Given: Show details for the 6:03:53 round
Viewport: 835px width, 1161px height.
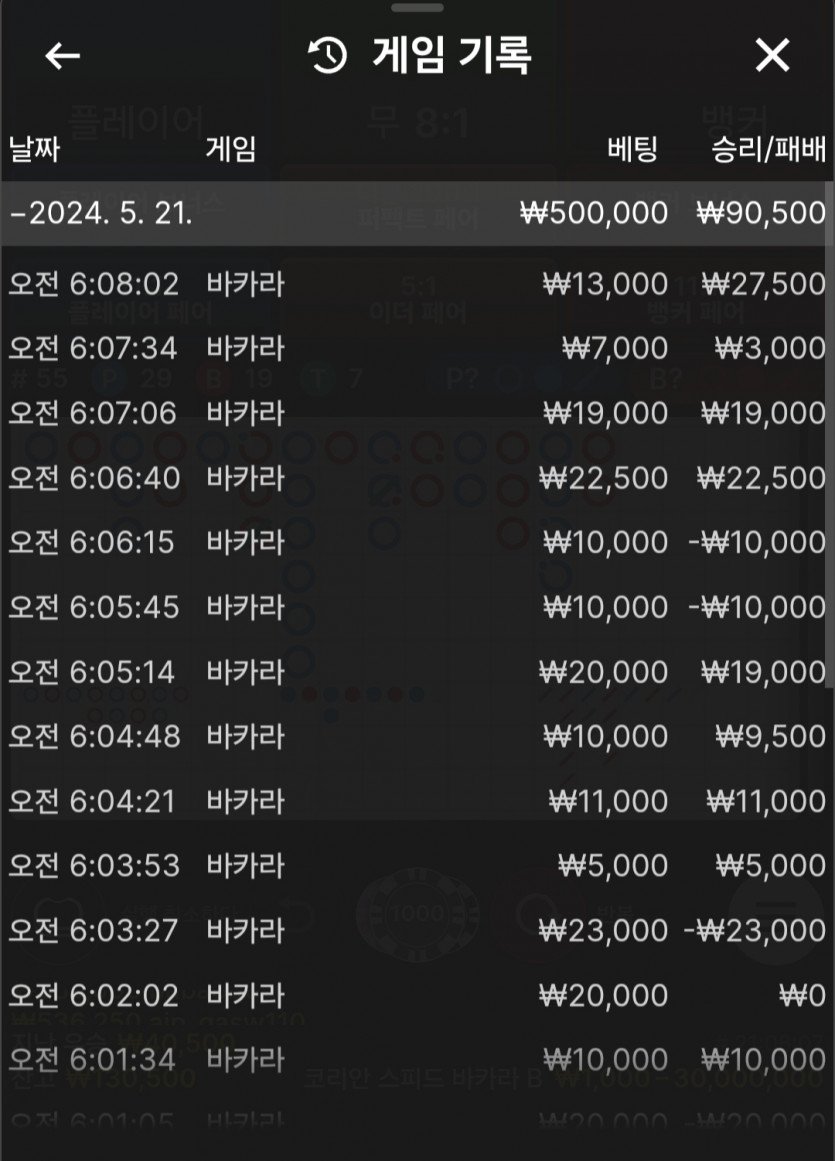Looking at the screenshot, I should [417, 865].
